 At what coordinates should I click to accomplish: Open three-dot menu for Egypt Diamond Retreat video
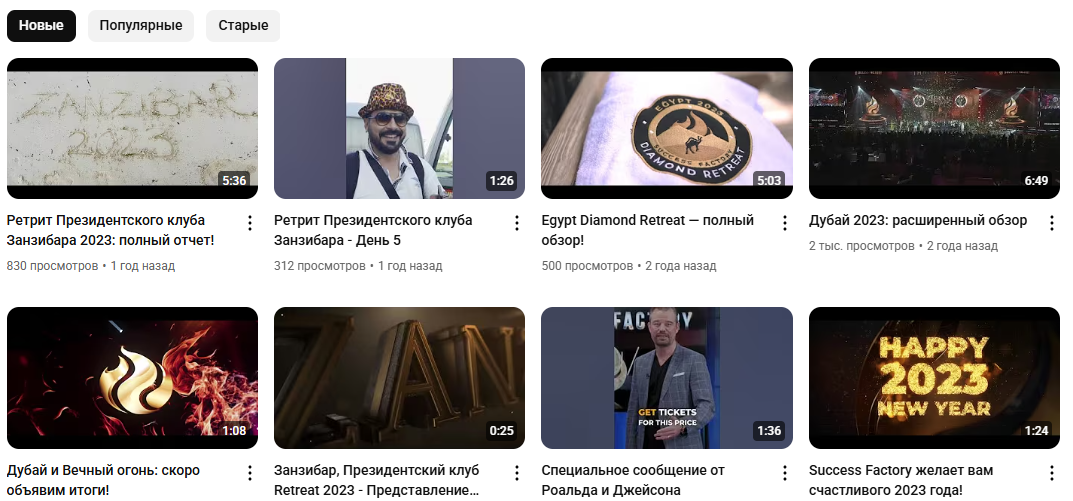pyautogui.click(x=784, y=223)
